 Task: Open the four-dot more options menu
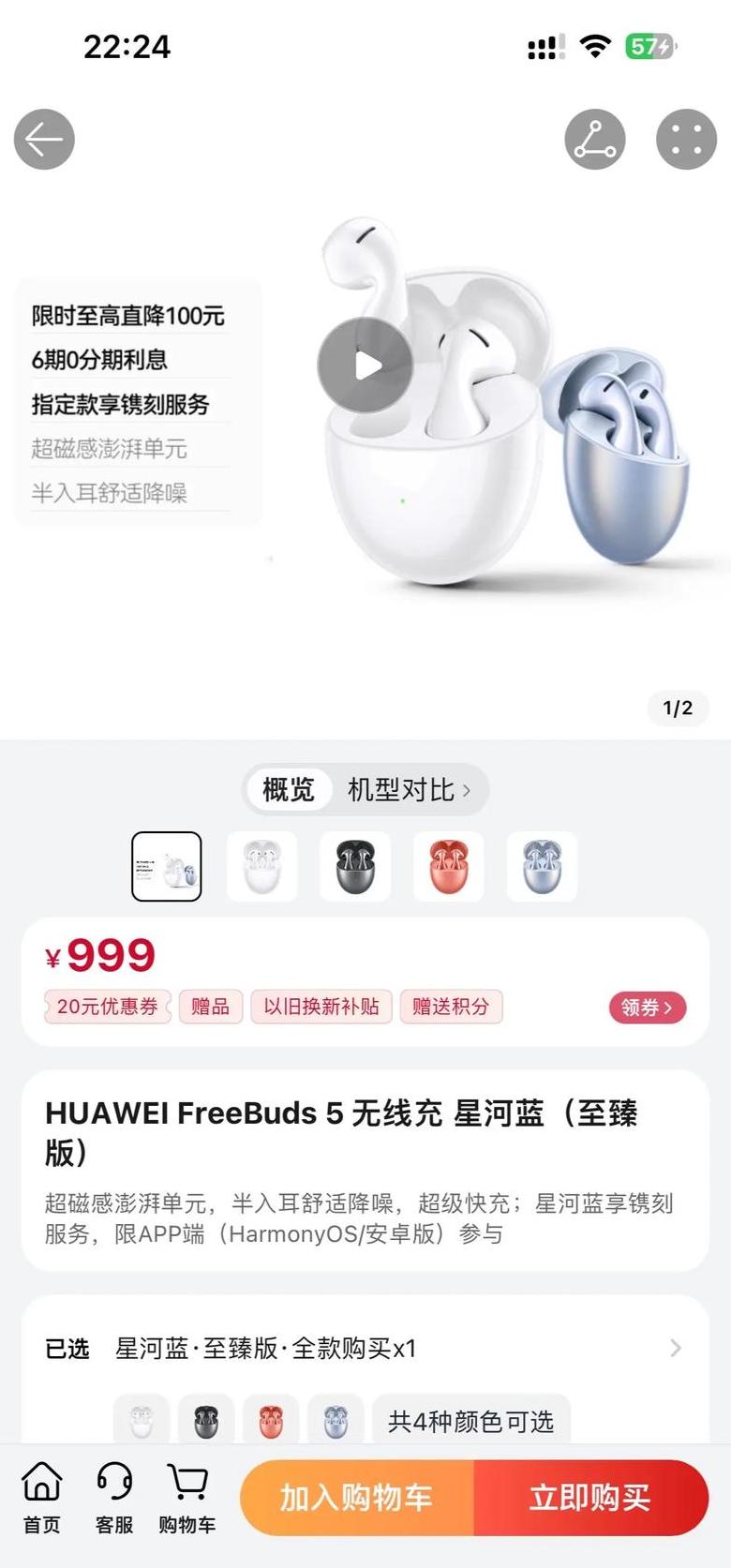click(686, 140)
